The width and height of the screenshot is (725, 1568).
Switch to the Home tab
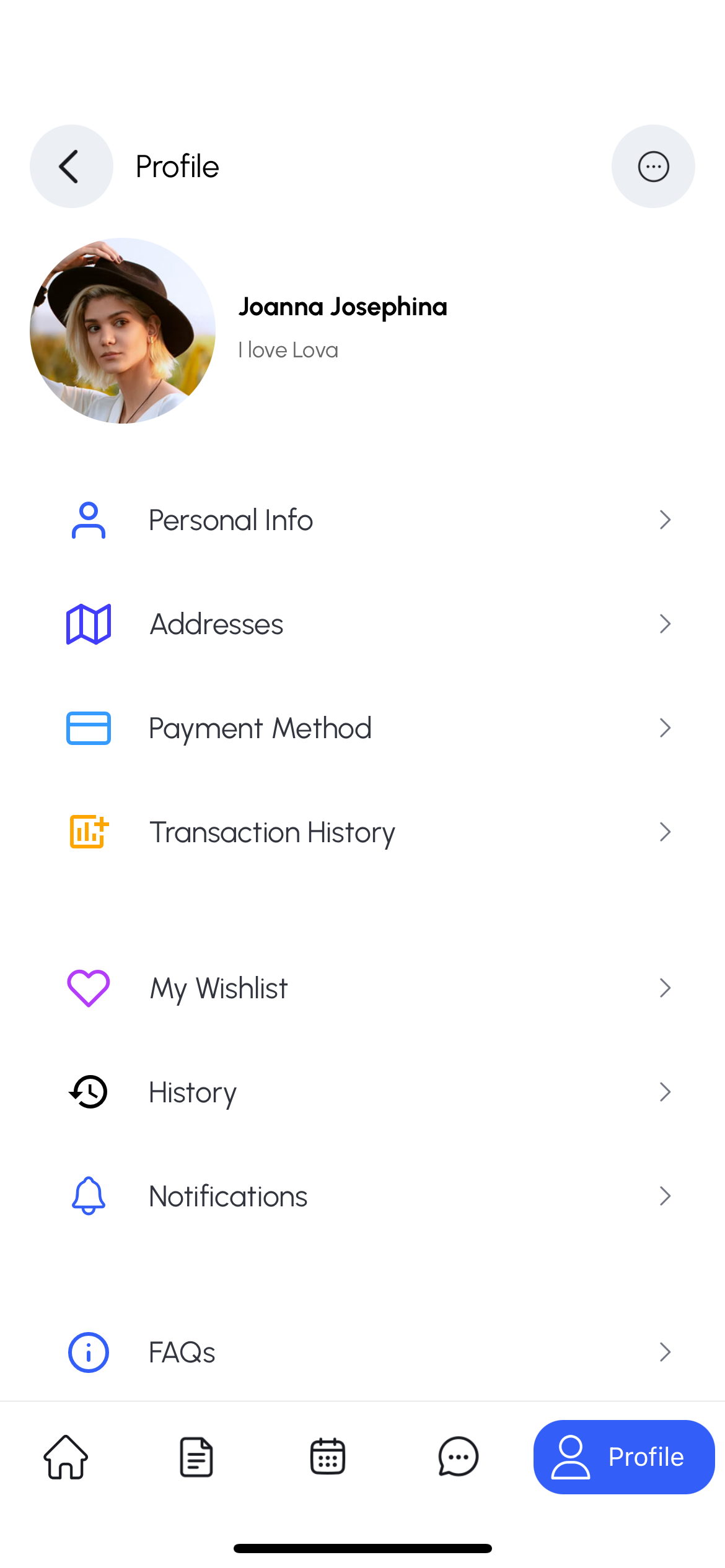coord(66,1457)
